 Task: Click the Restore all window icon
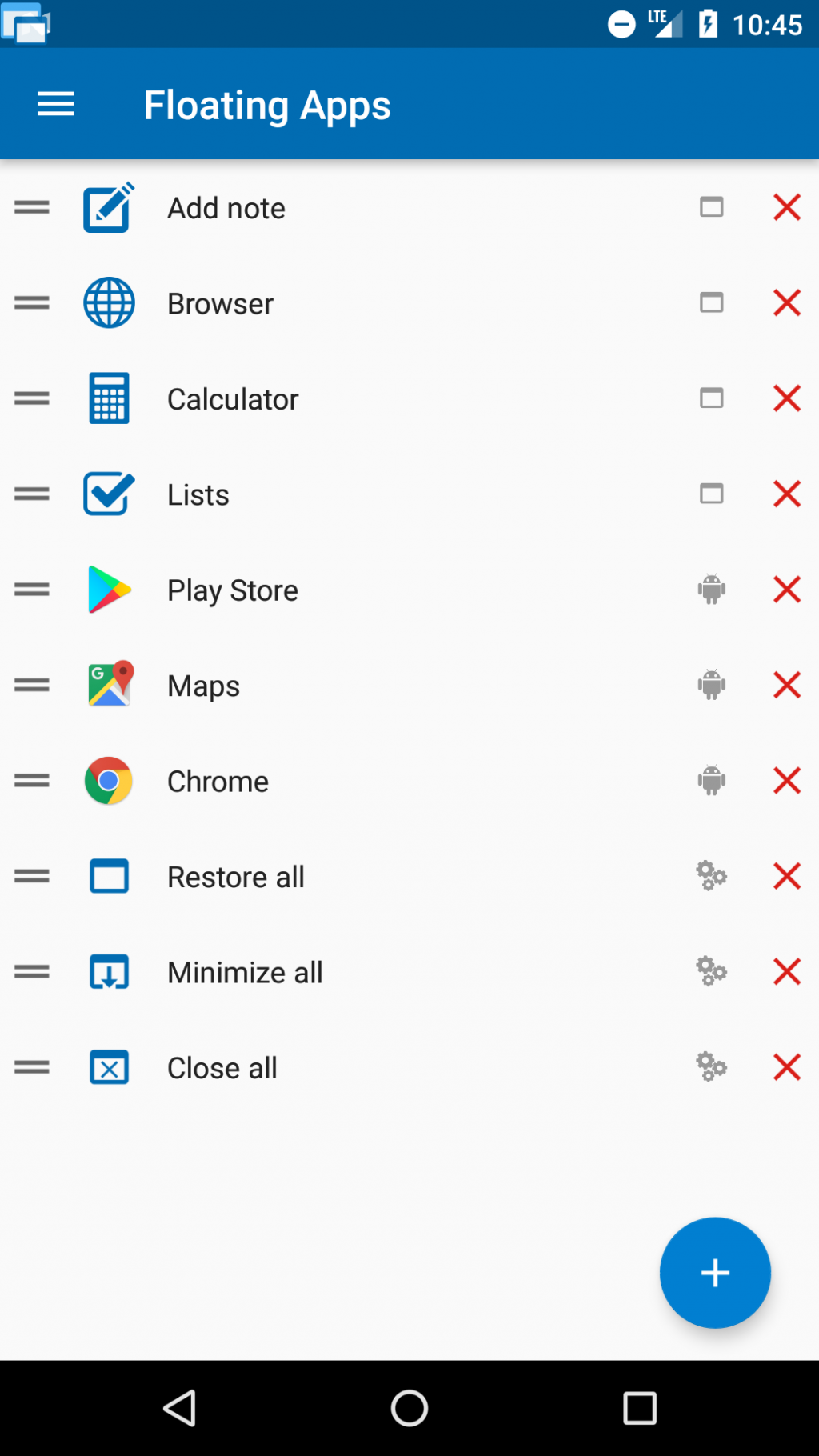pos(108,876)
